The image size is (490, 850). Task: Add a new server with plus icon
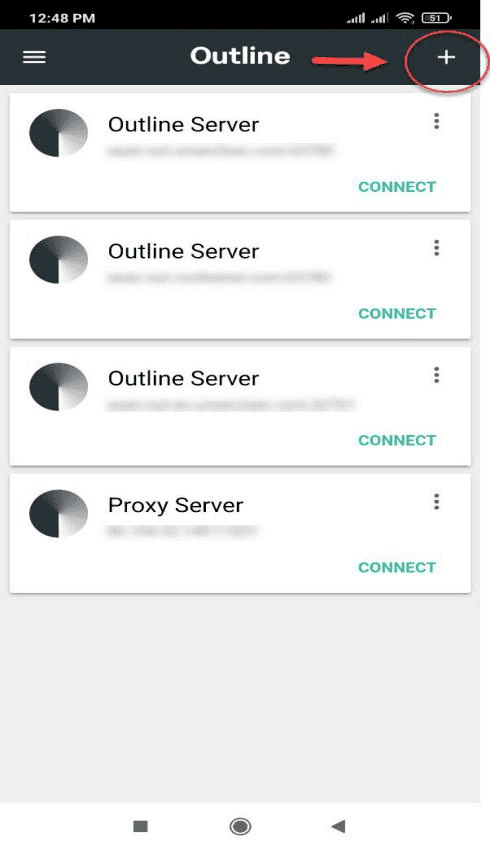[446, 57]
